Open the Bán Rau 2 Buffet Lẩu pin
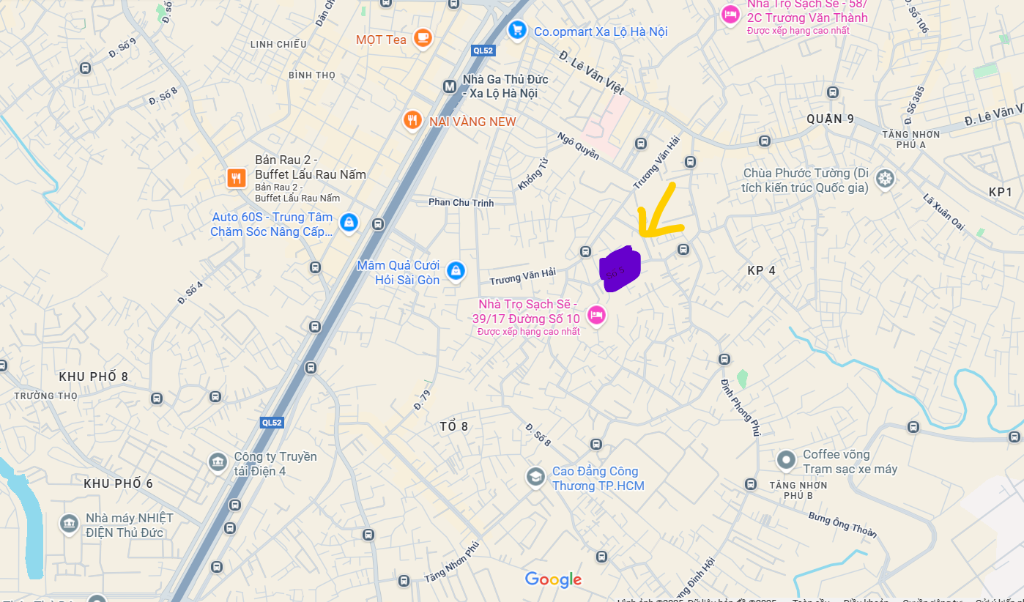The width and height of the screenshot is (1024, 602). click(236, 178)
